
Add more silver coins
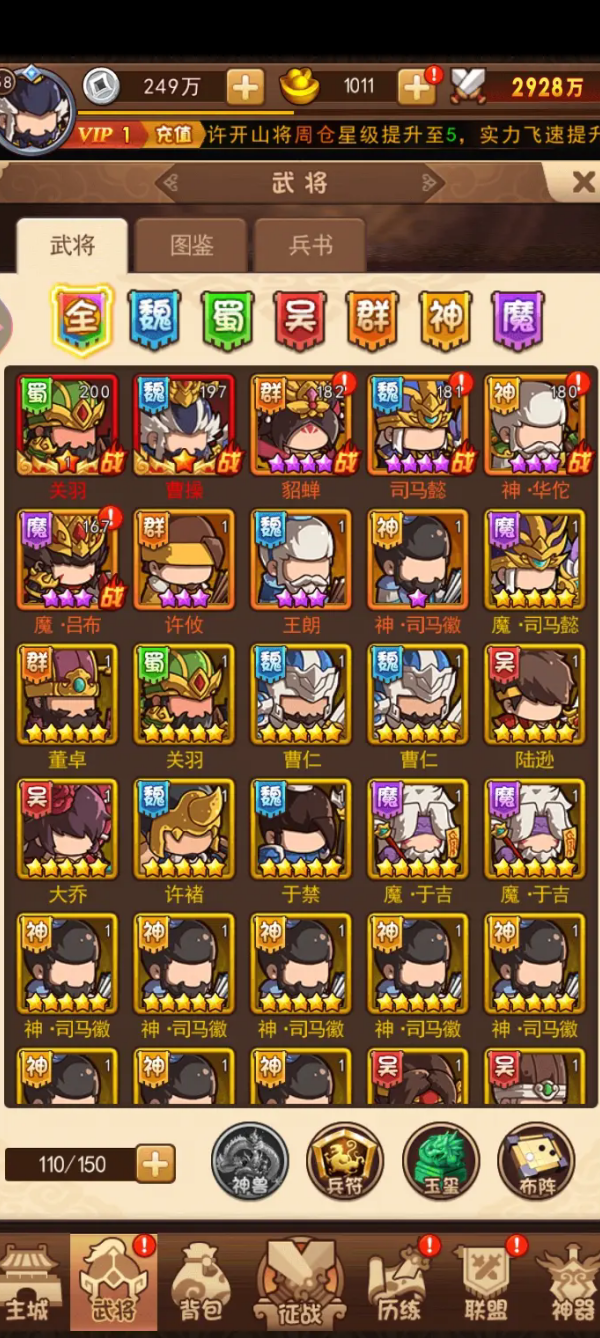[x=245, y=87]
